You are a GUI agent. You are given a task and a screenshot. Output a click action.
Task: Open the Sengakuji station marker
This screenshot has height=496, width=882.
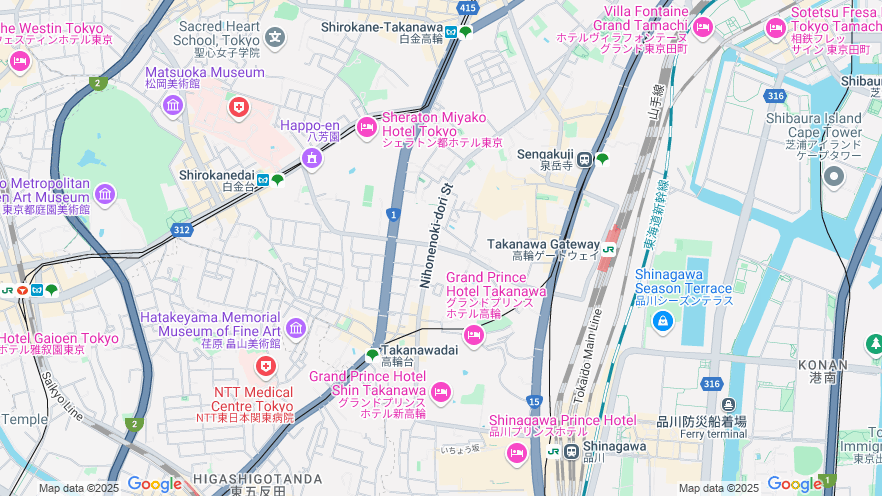(x=584, y=158)
